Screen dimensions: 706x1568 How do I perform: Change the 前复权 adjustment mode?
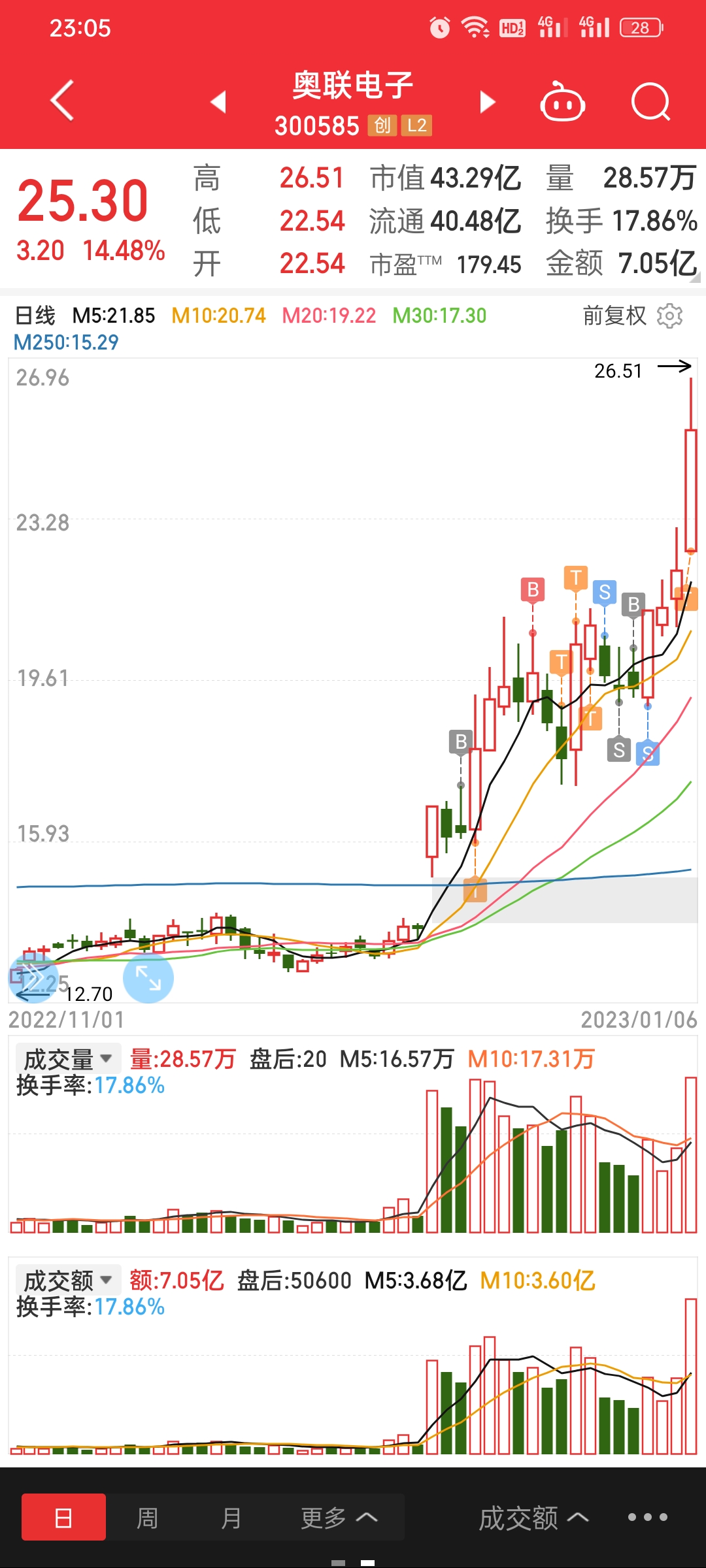[614, 316]
